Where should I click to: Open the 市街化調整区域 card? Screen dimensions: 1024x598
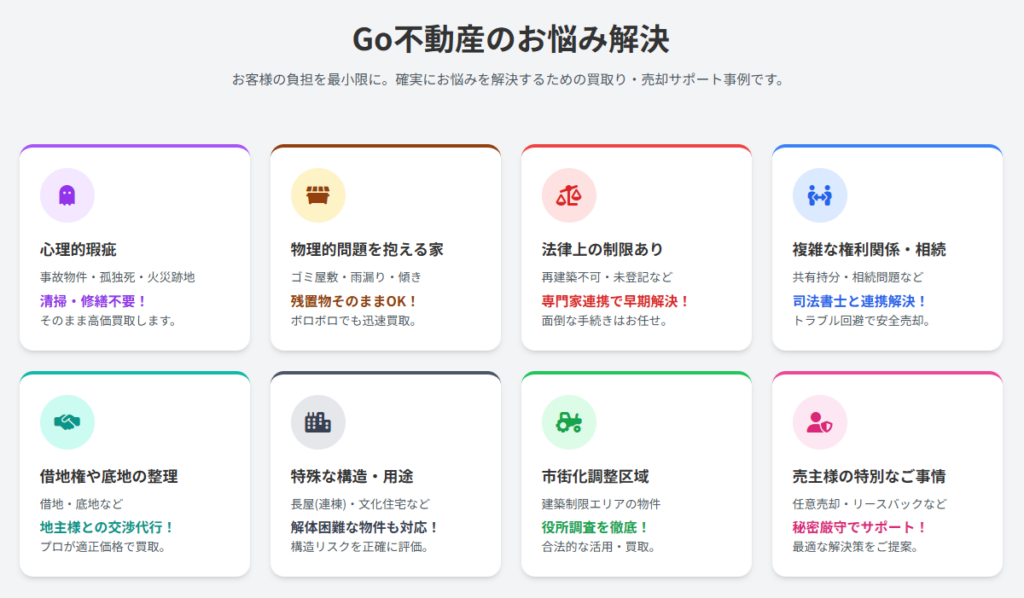point(636,474)
